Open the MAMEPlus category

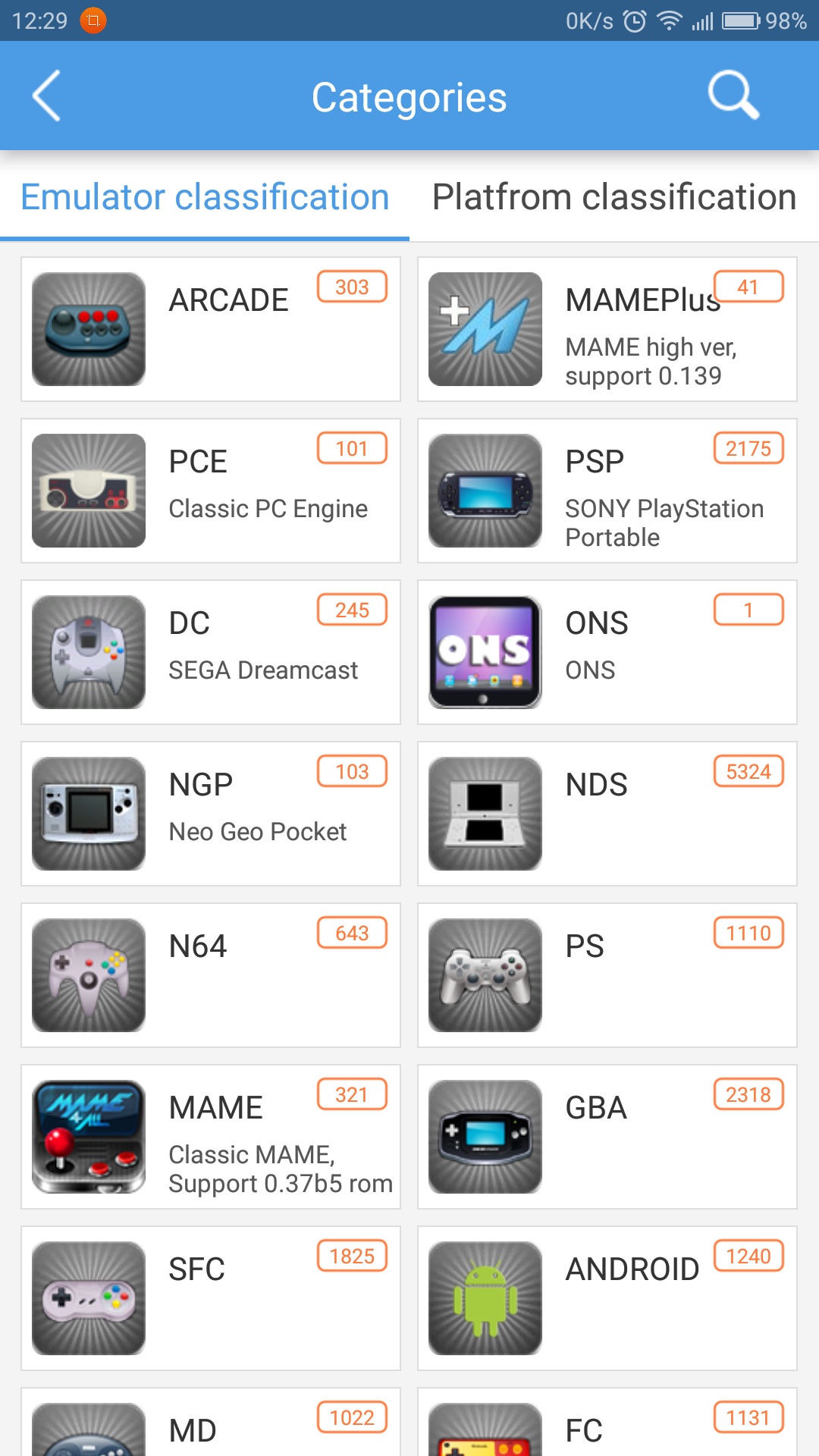coord(607,329)
